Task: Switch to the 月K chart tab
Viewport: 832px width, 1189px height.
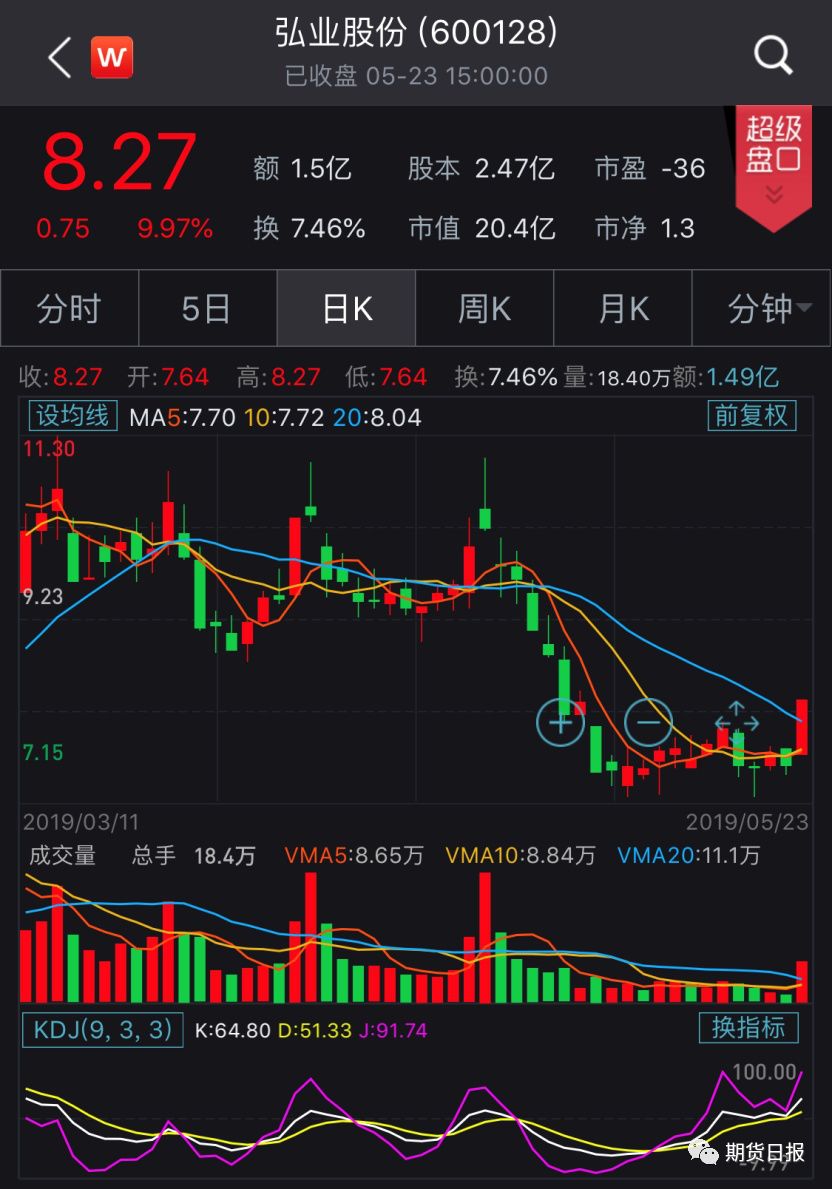Action: point(623,309)
